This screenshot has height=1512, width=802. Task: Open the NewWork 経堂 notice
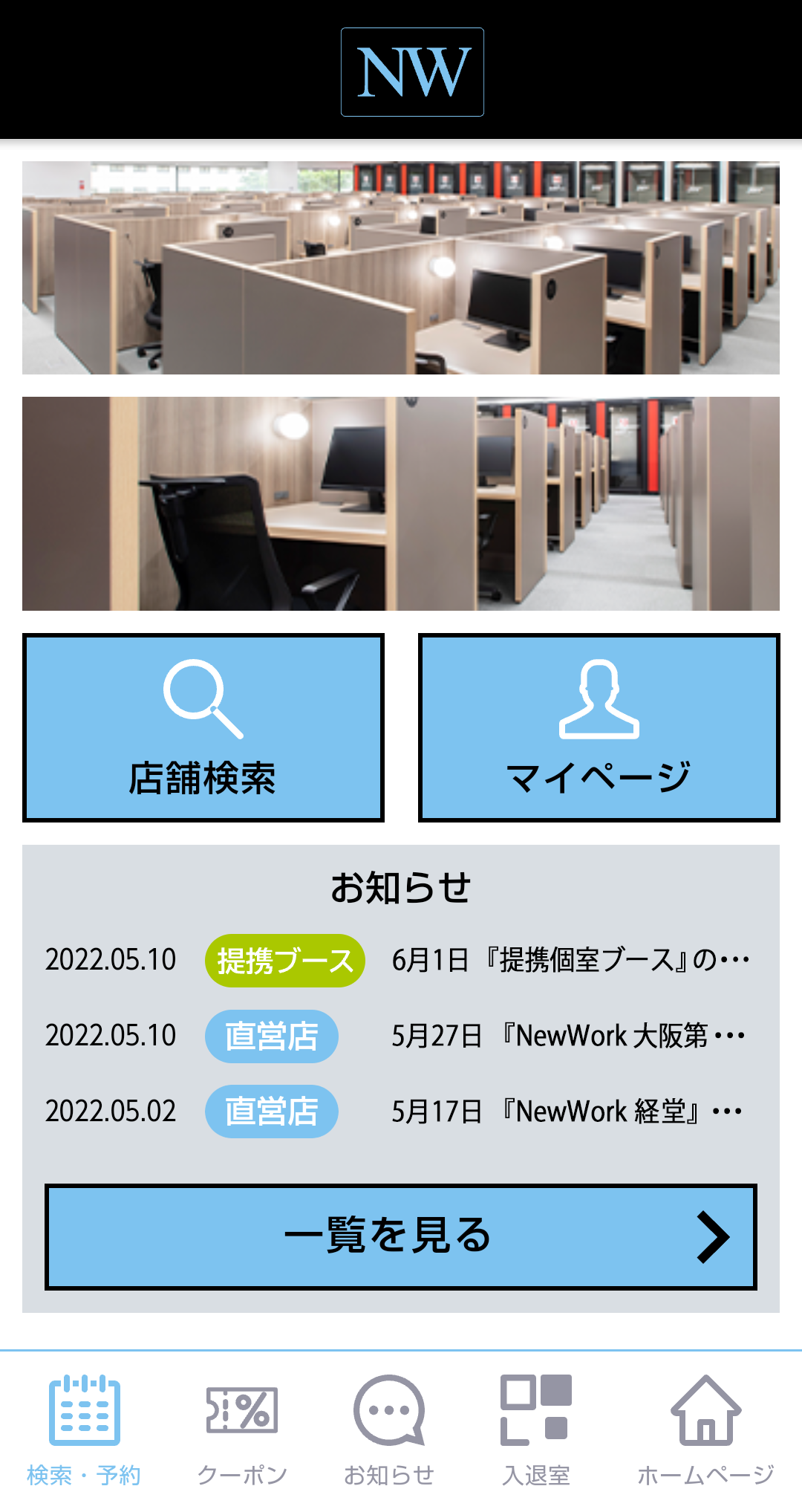click(x=564, y=1110)
